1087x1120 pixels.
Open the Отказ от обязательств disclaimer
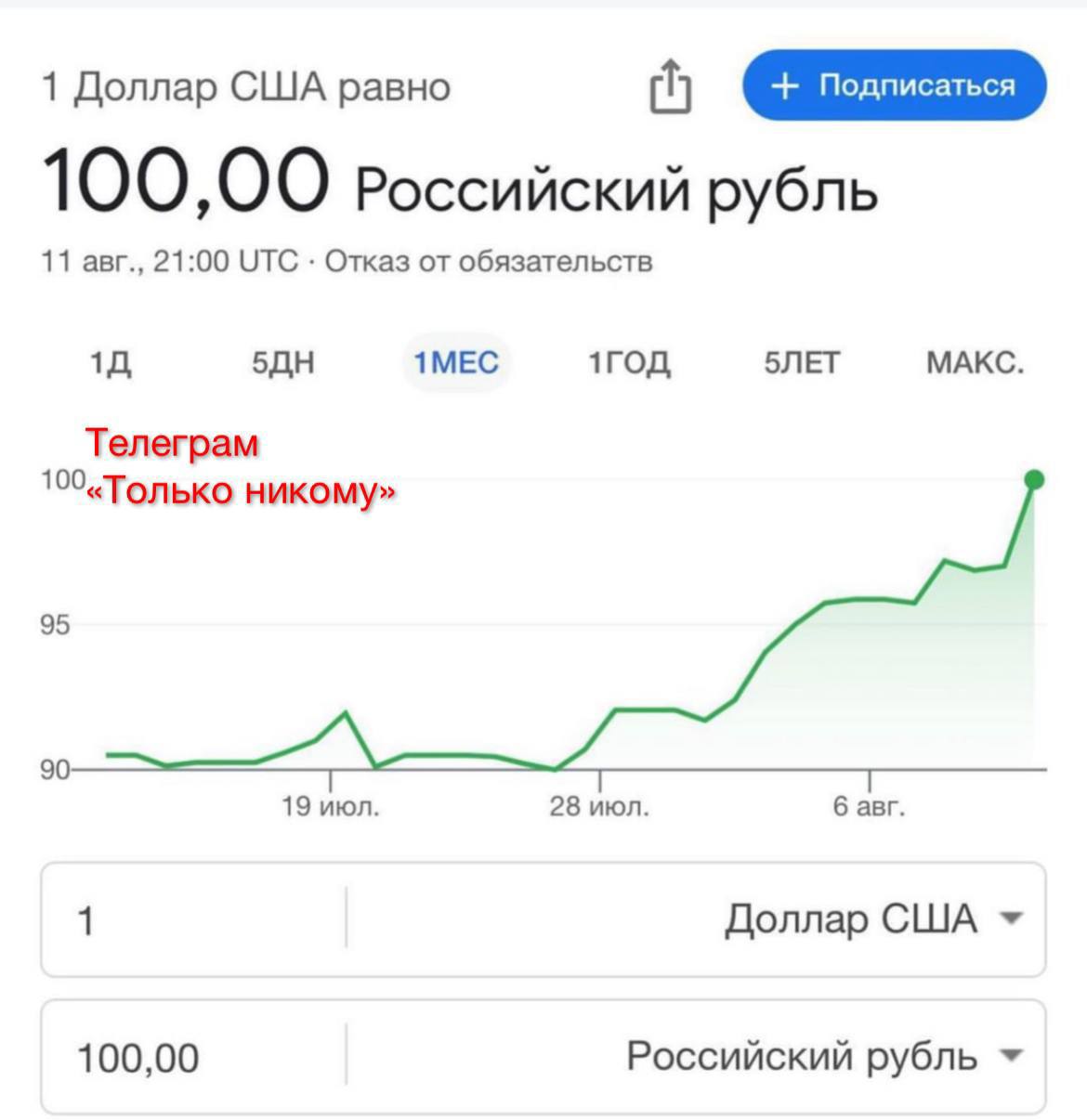(x=489, y=262)
